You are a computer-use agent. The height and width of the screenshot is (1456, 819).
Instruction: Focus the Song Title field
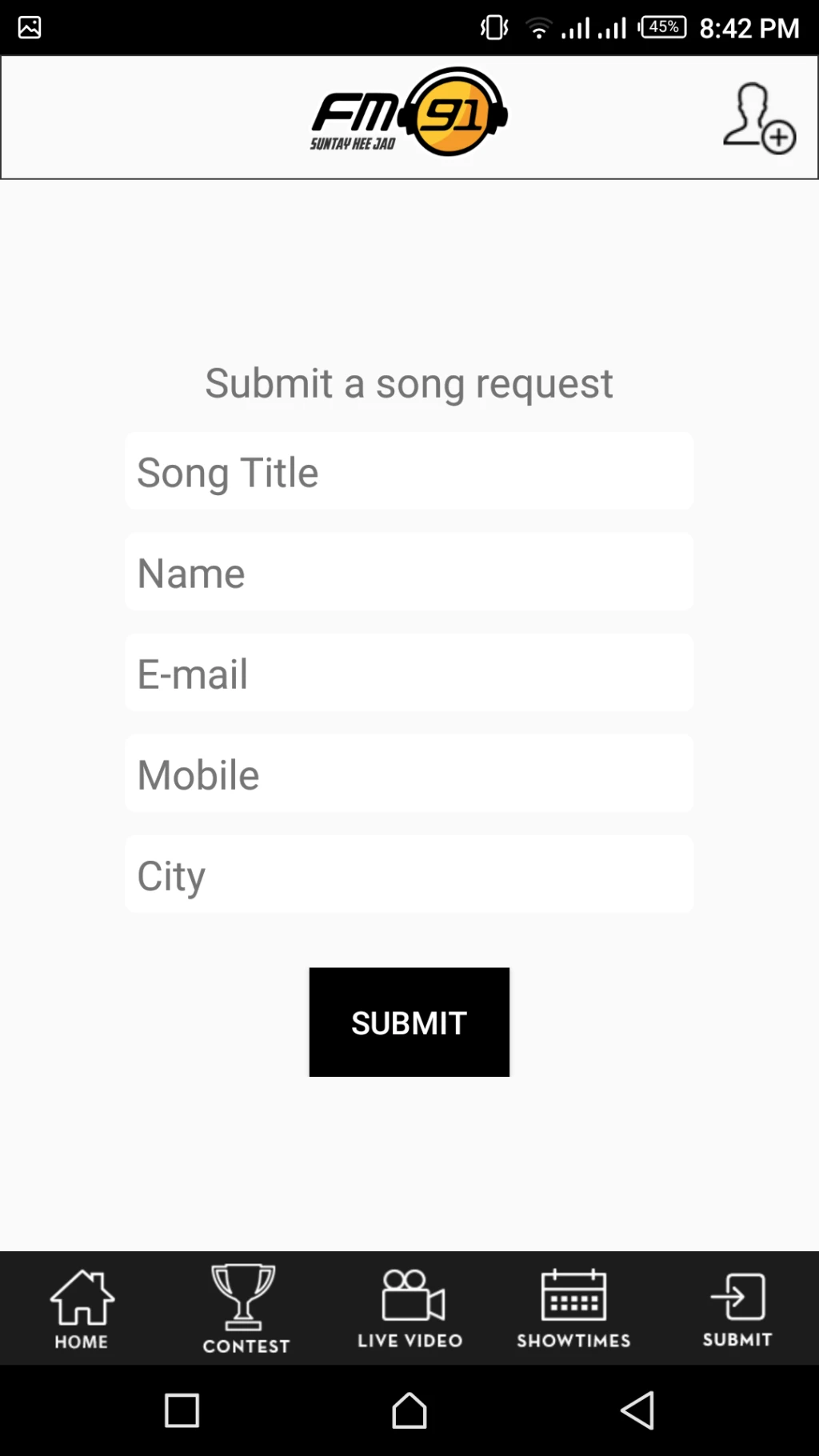click(409, 471)
